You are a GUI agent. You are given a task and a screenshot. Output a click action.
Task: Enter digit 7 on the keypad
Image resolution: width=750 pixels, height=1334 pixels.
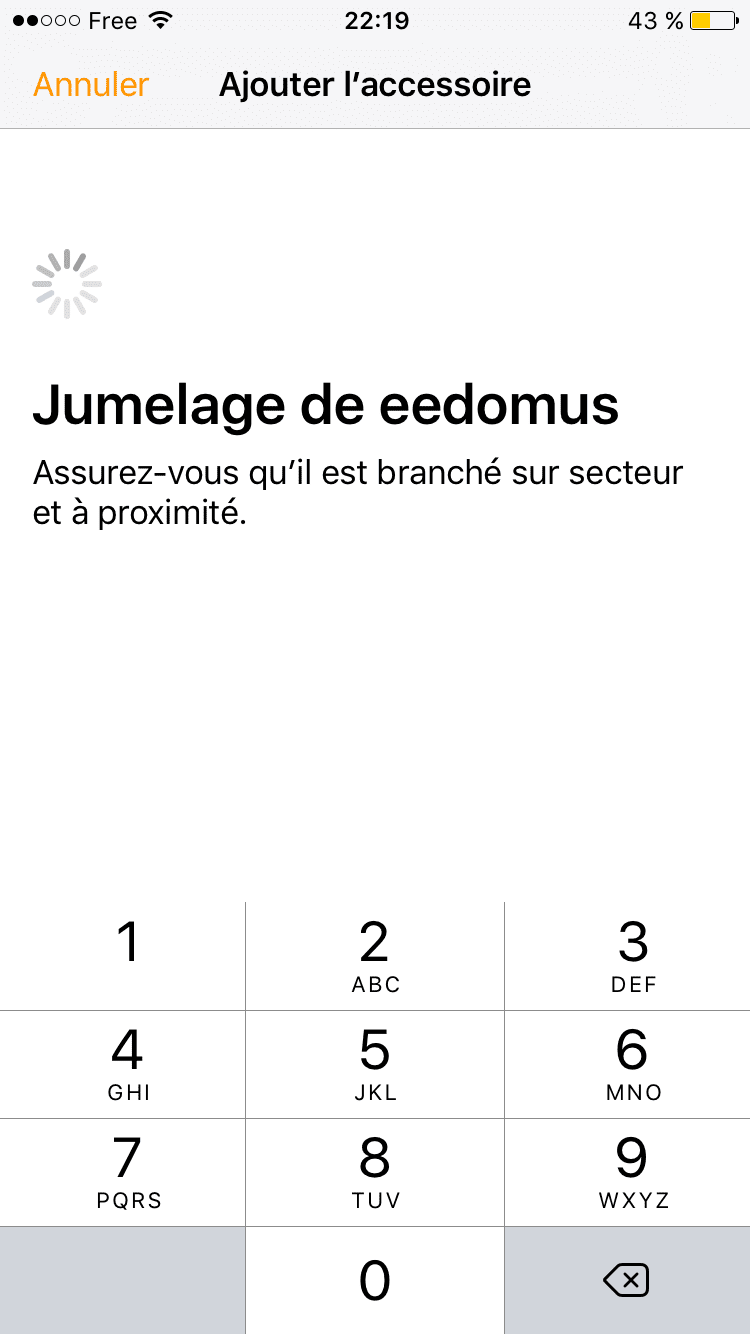(122, 1172)
